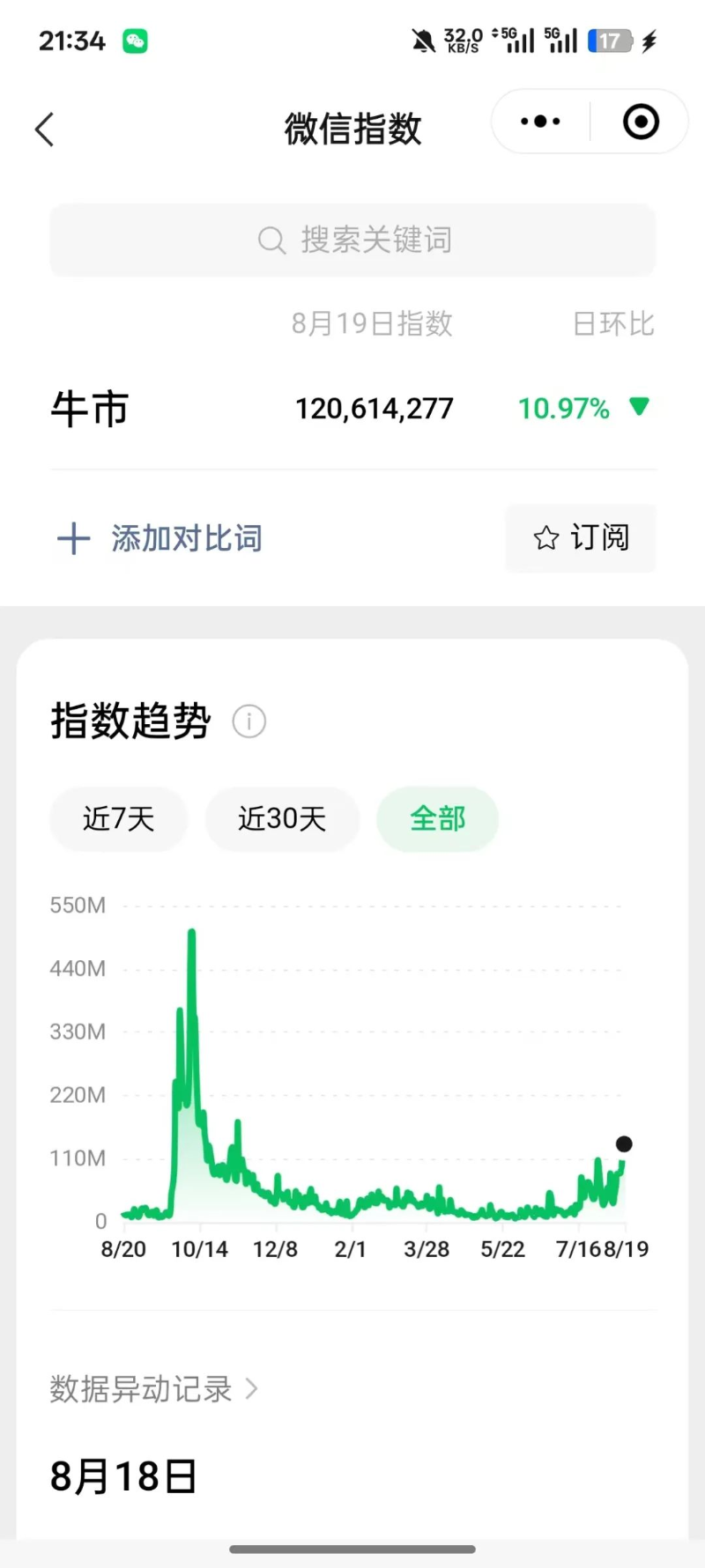
Task: Switch the trend to 近30天
Action: pyautogui.click(x=282, y=818)
